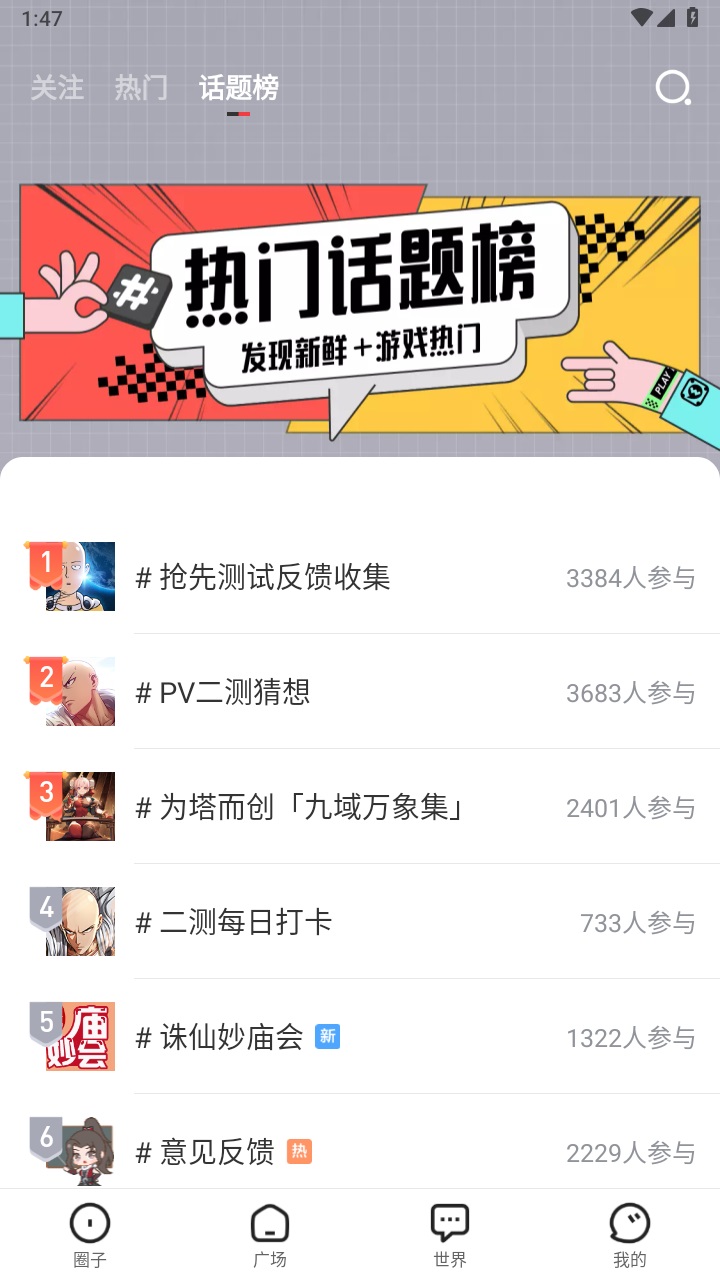The height and width of the screenshot is (1280, 720).
Task: Switch to the 热门 tab
Action: click(141, 88)
